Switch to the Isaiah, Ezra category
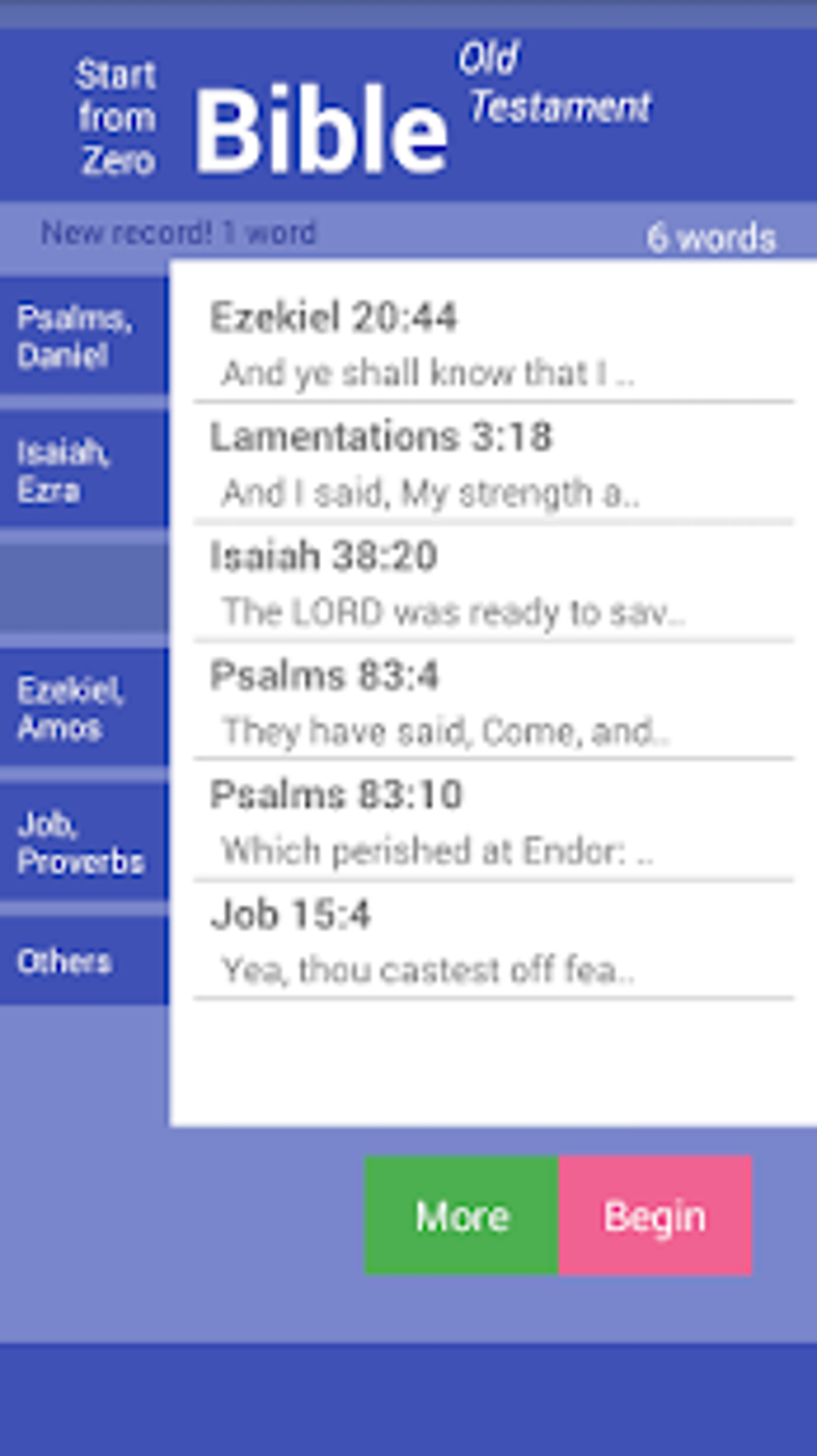The image size is (817, 1456). pyautogui.click(x=83, y=470)
